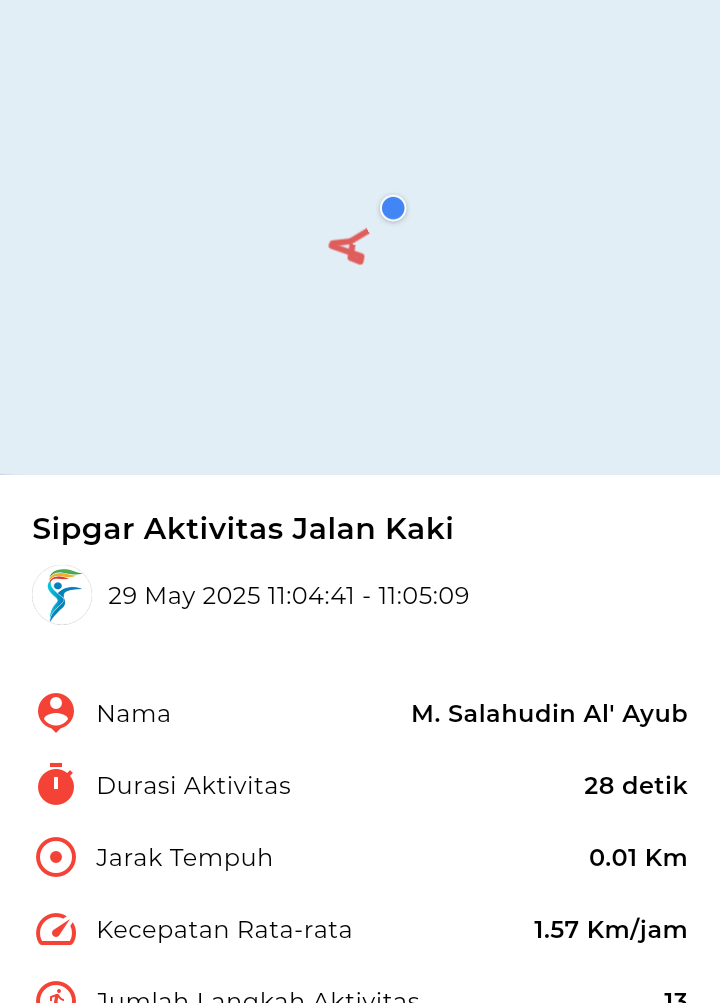Image resolution: width=720 pixels, height=1003 pixels.
Task: Click the Jarak Tempuh row label
Action: pos(183,857)
